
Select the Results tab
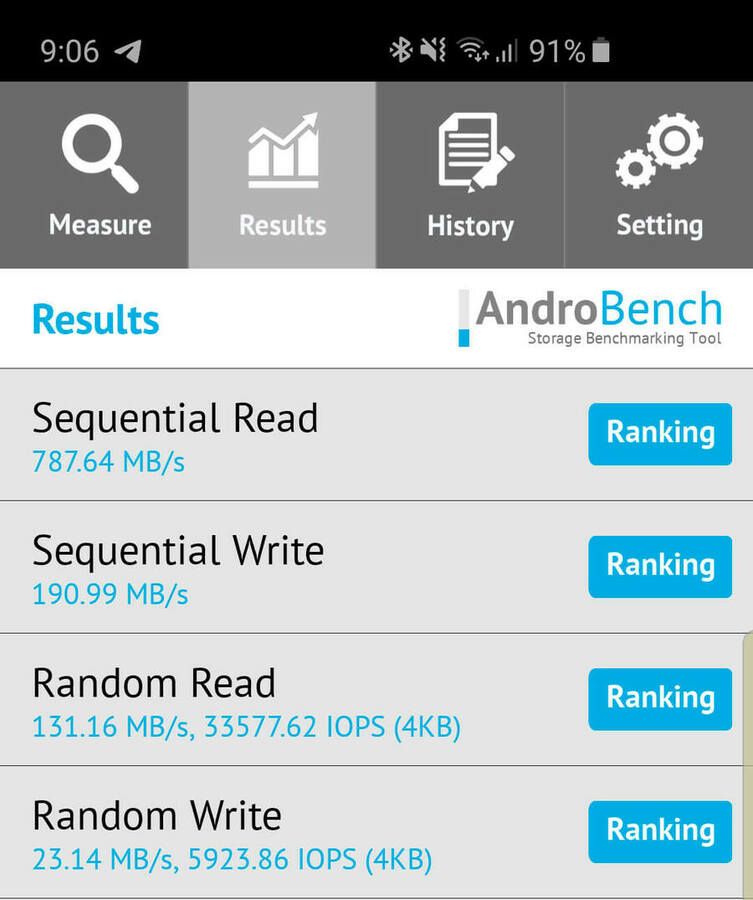coord(282,175)
